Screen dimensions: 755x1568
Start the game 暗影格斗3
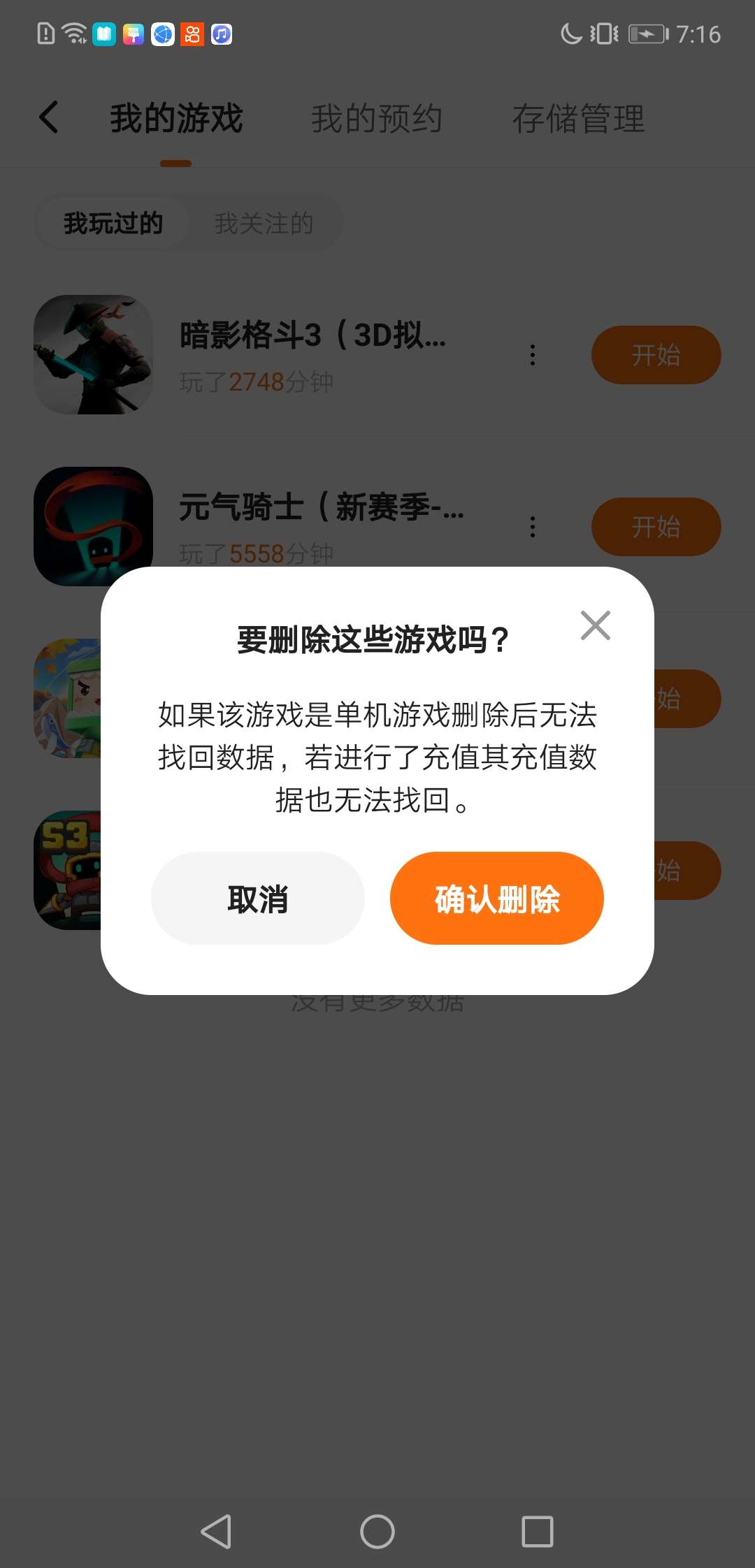click(655, 355)
